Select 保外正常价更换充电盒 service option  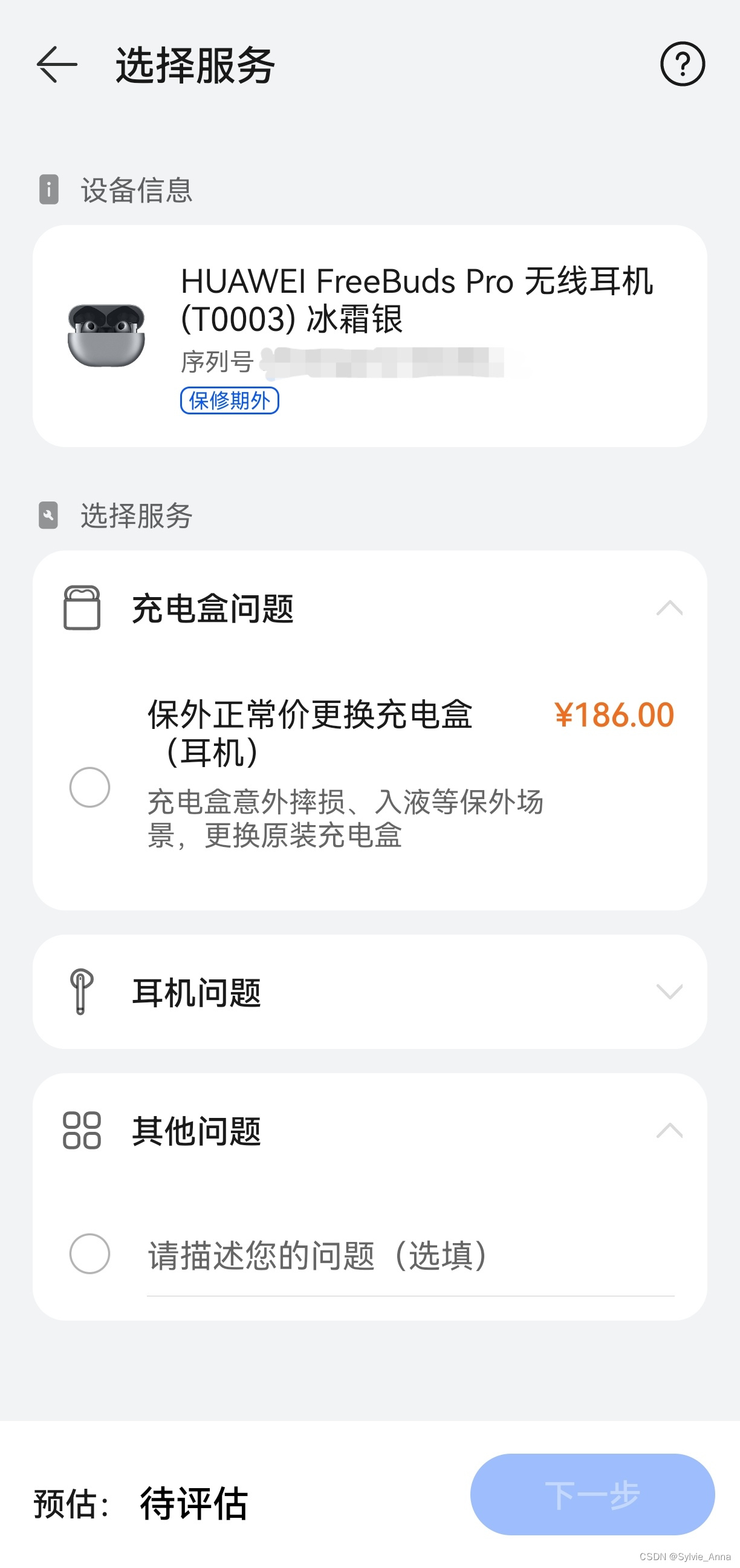click(x=89, y=787)
